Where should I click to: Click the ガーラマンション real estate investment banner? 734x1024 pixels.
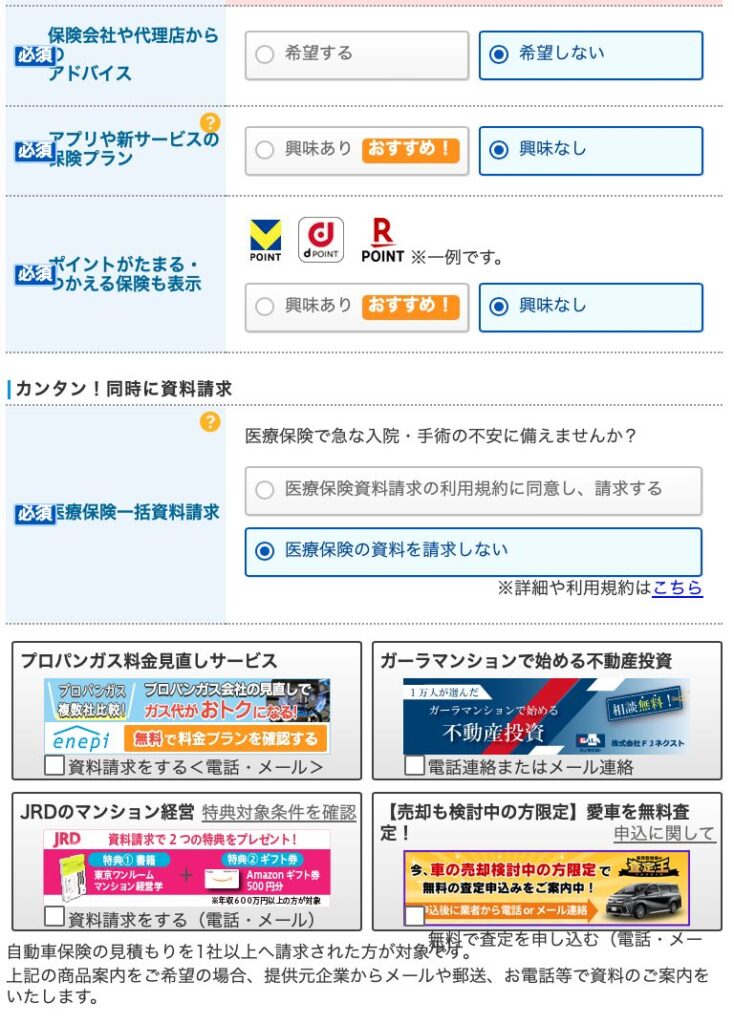pyautogui.click(x=546, y=715)
